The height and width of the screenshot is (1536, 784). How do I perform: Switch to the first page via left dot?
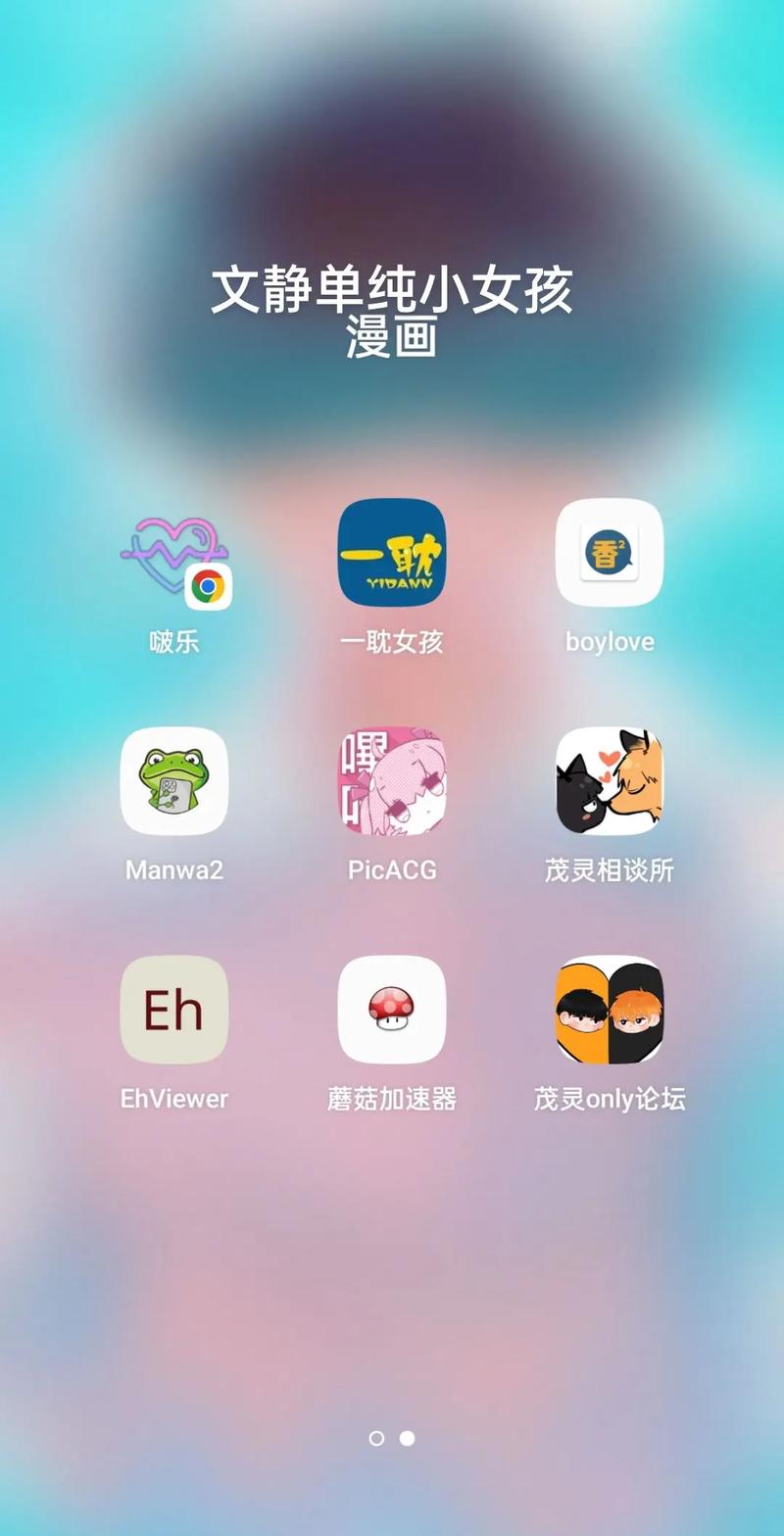click(375, 1436)
